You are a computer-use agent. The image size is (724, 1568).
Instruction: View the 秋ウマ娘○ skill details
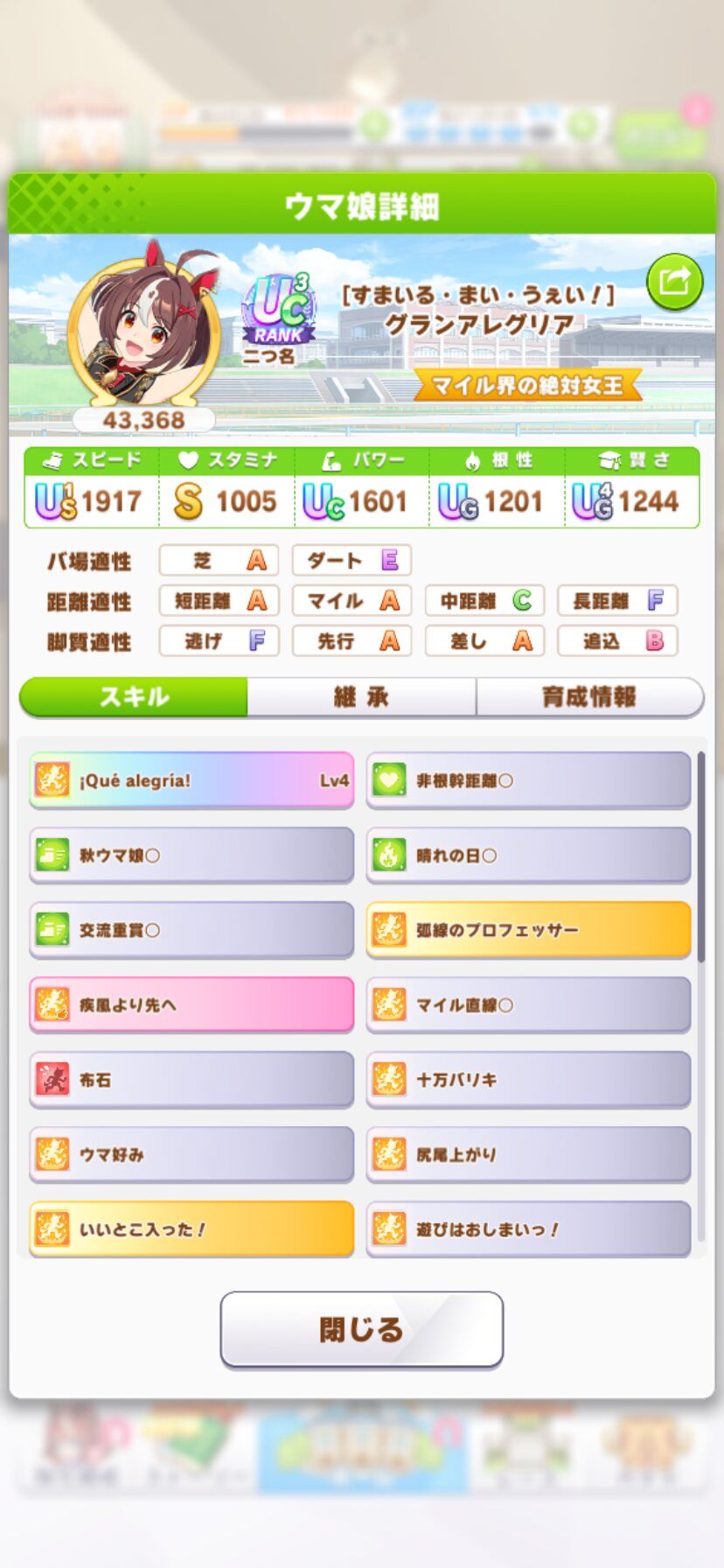point(191,855)
